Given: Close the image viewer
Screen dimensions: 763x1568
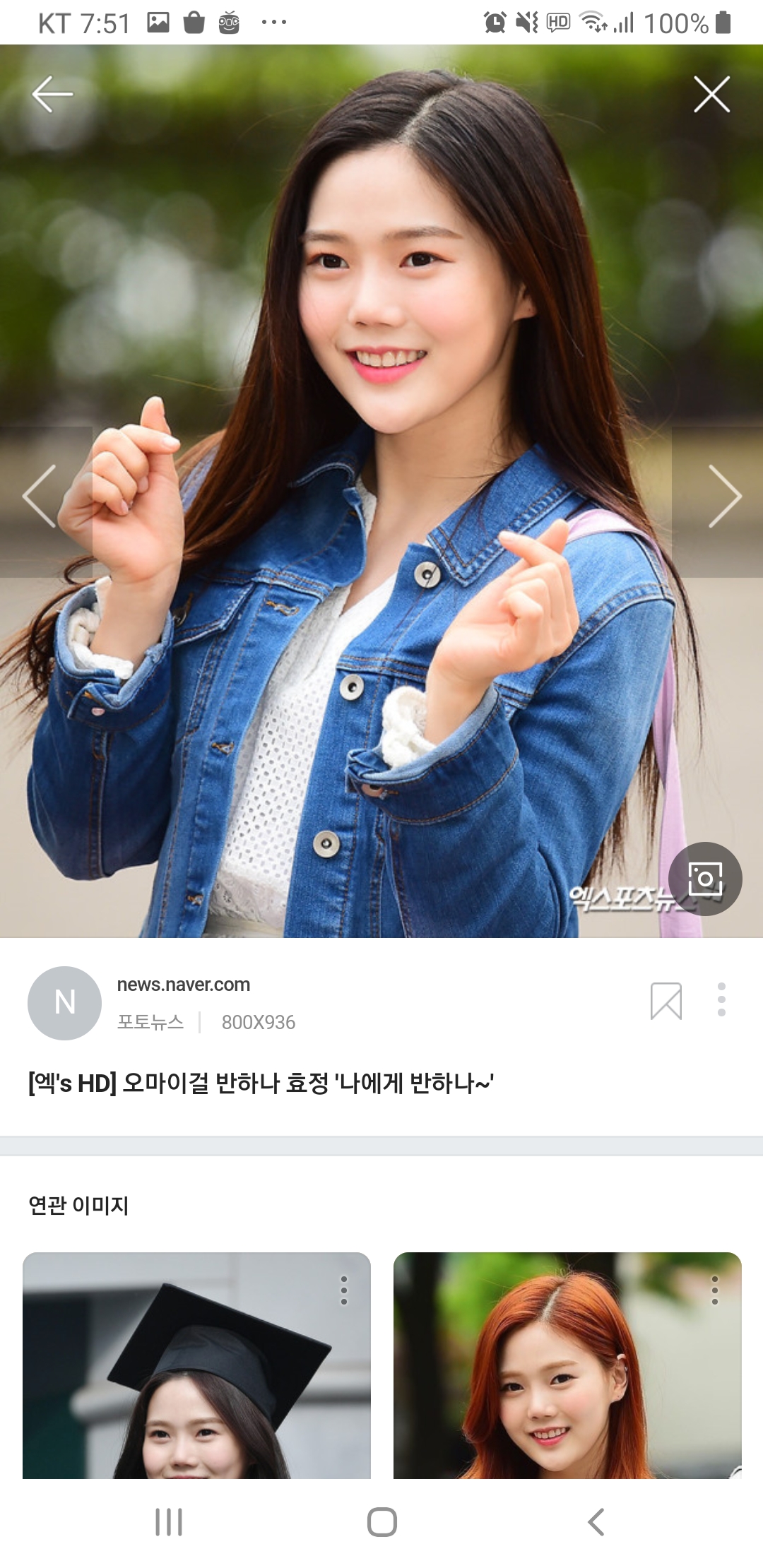Looking at the screenshot, I should click(711, 94).
